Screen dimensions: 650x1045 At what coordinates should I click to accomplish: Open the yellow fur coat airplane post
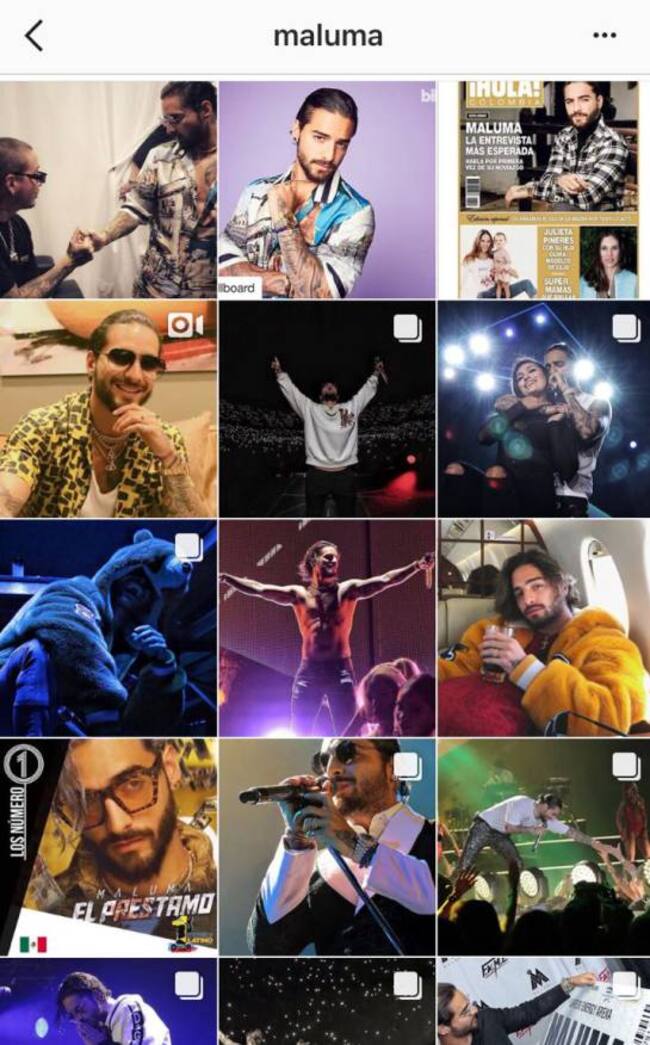tap(547, 627)
